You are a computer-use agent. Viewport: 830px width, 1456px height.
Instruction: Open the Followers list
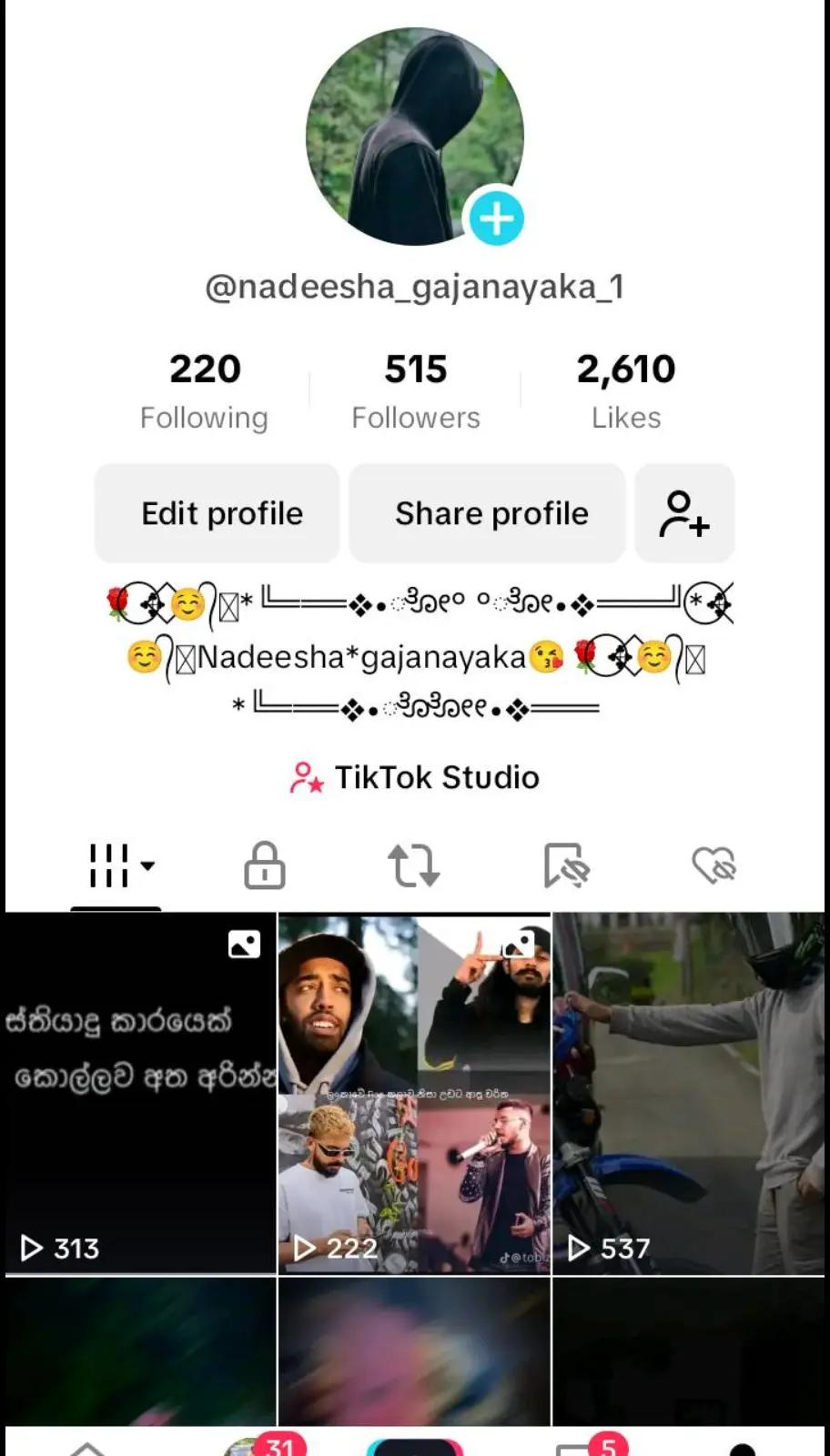416,391
